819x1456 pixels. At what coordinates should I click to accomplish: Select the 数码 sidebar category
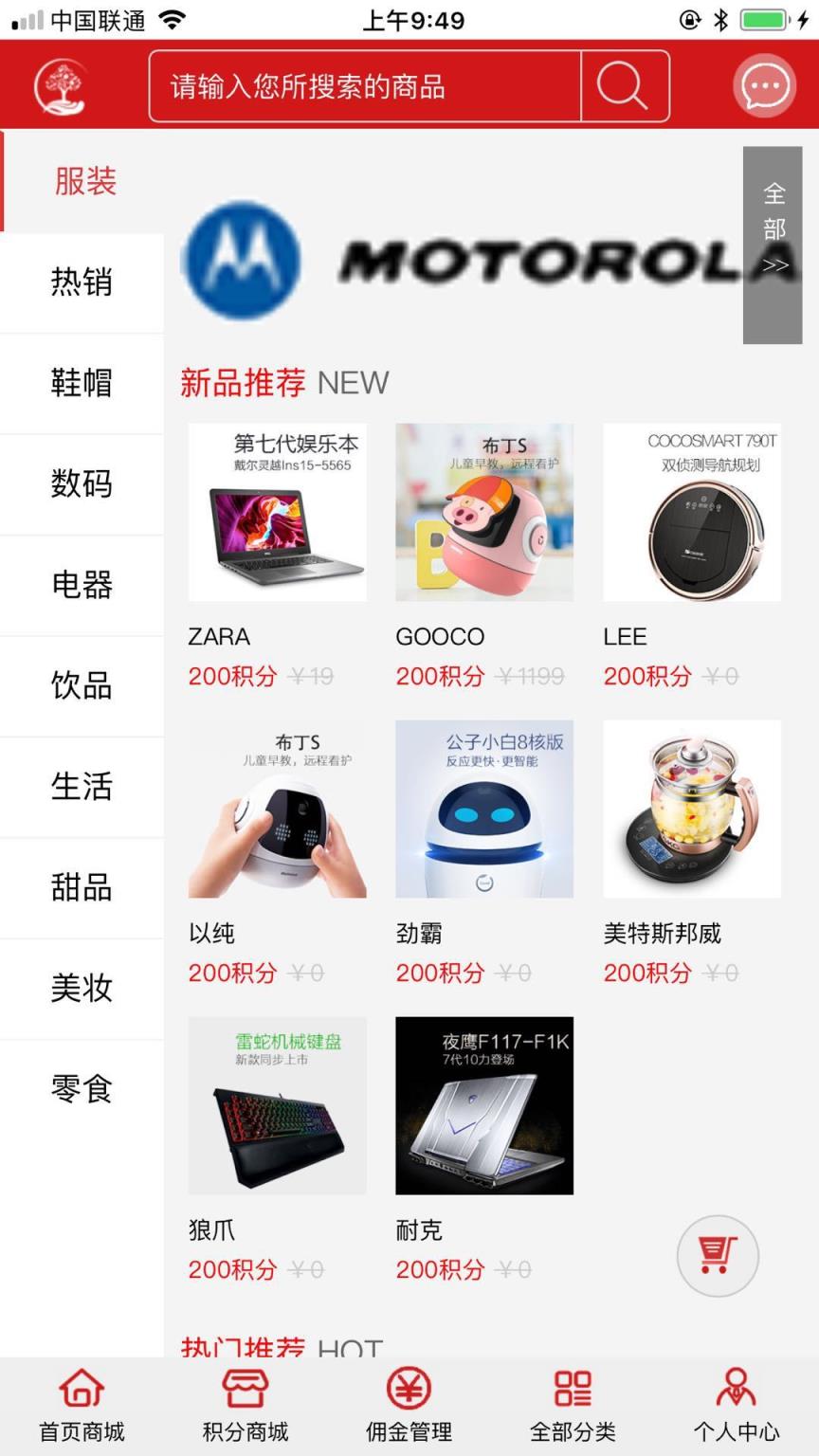pyautogui.click(x=82, y=484)
